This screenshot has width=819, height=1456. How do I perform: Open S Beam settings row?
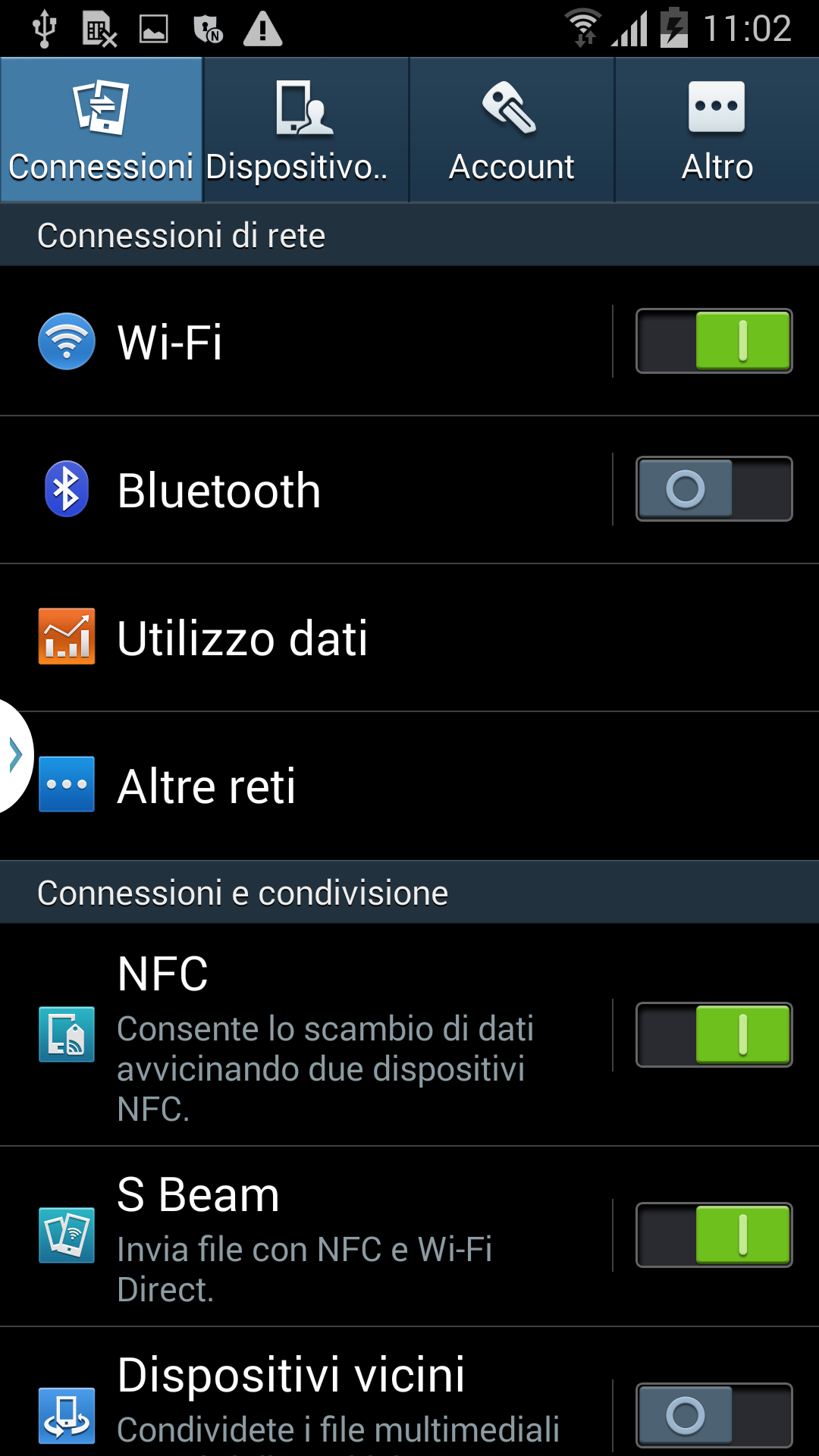[306, 1237]
